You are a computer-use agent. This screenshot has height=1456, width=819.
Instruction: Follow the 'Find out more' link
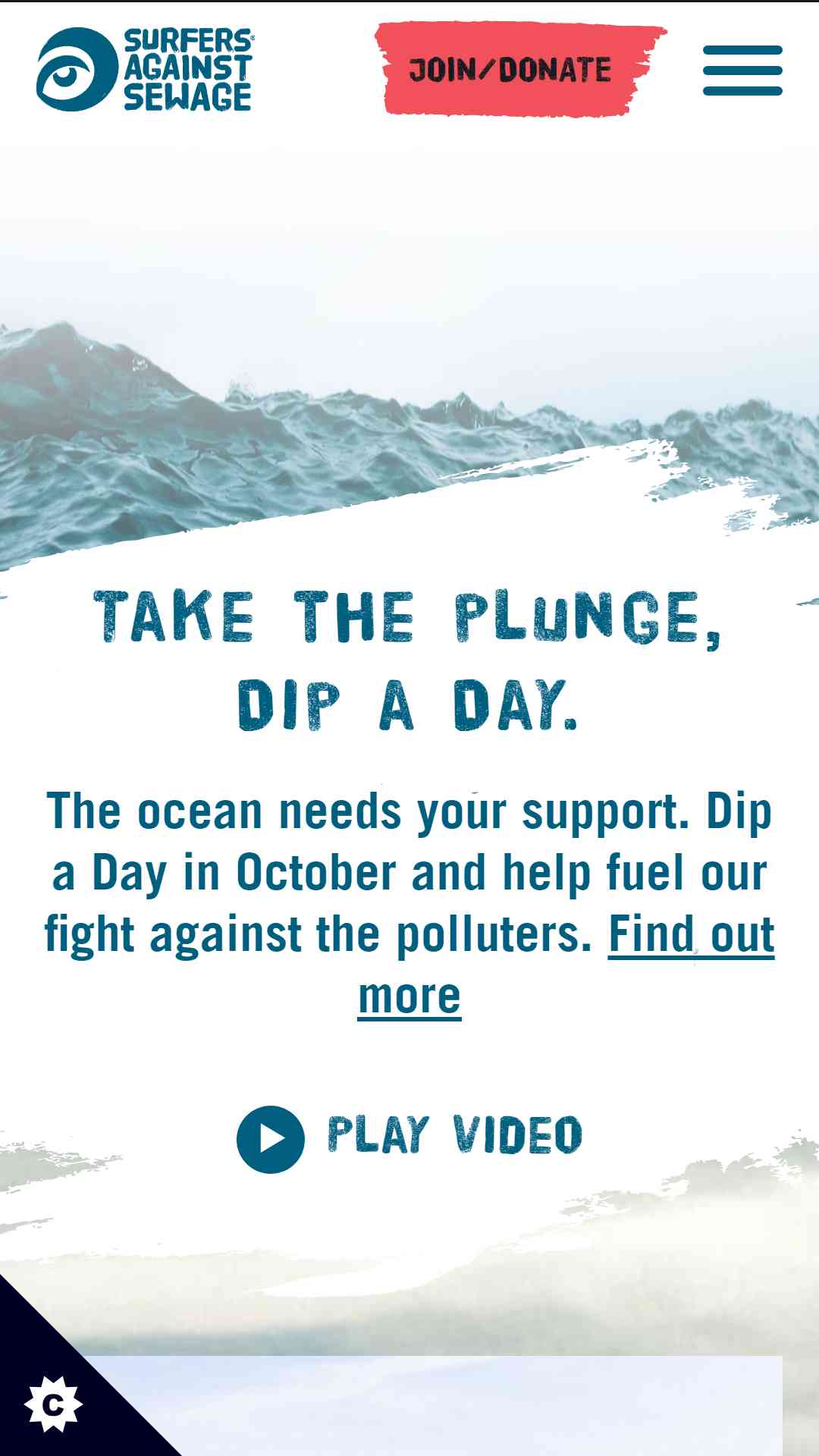coord(690,934)
